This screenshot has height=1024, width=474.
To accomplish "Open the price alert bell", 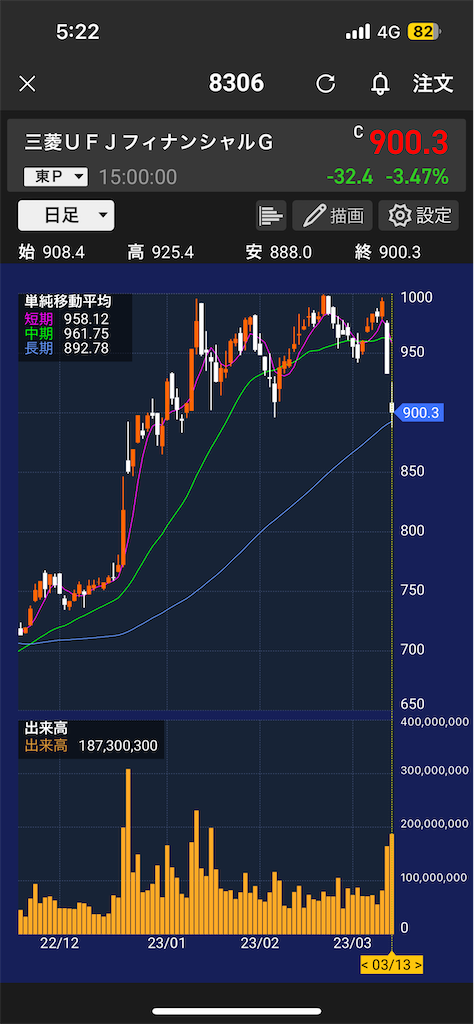I will tap(380, 84).
